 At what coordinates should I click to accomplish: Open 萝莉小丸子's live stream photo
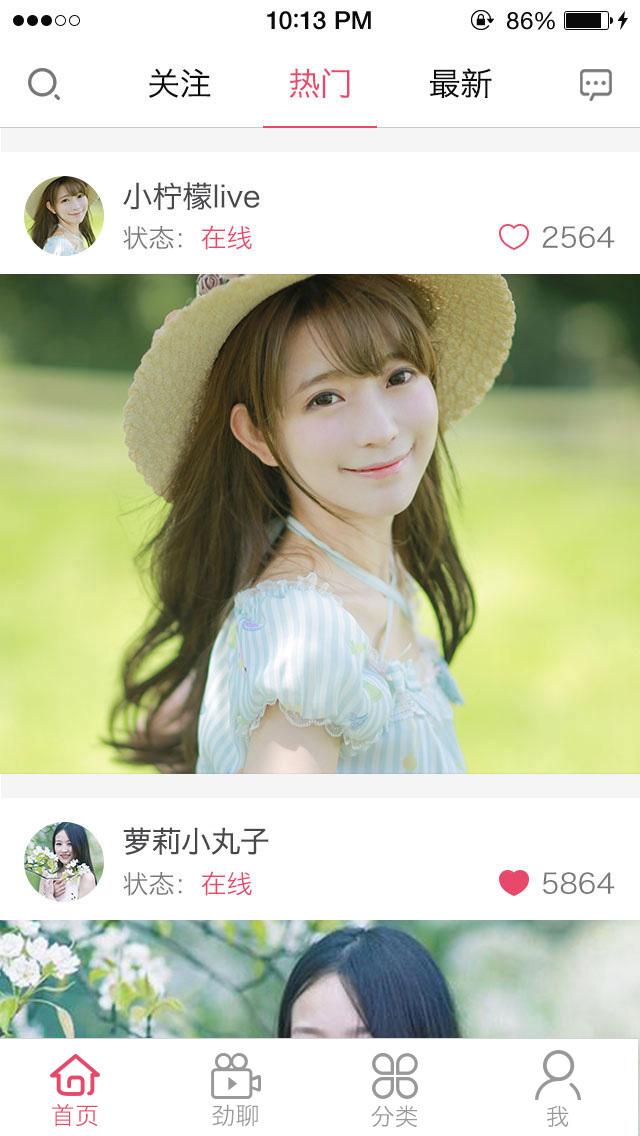(320, 978)
